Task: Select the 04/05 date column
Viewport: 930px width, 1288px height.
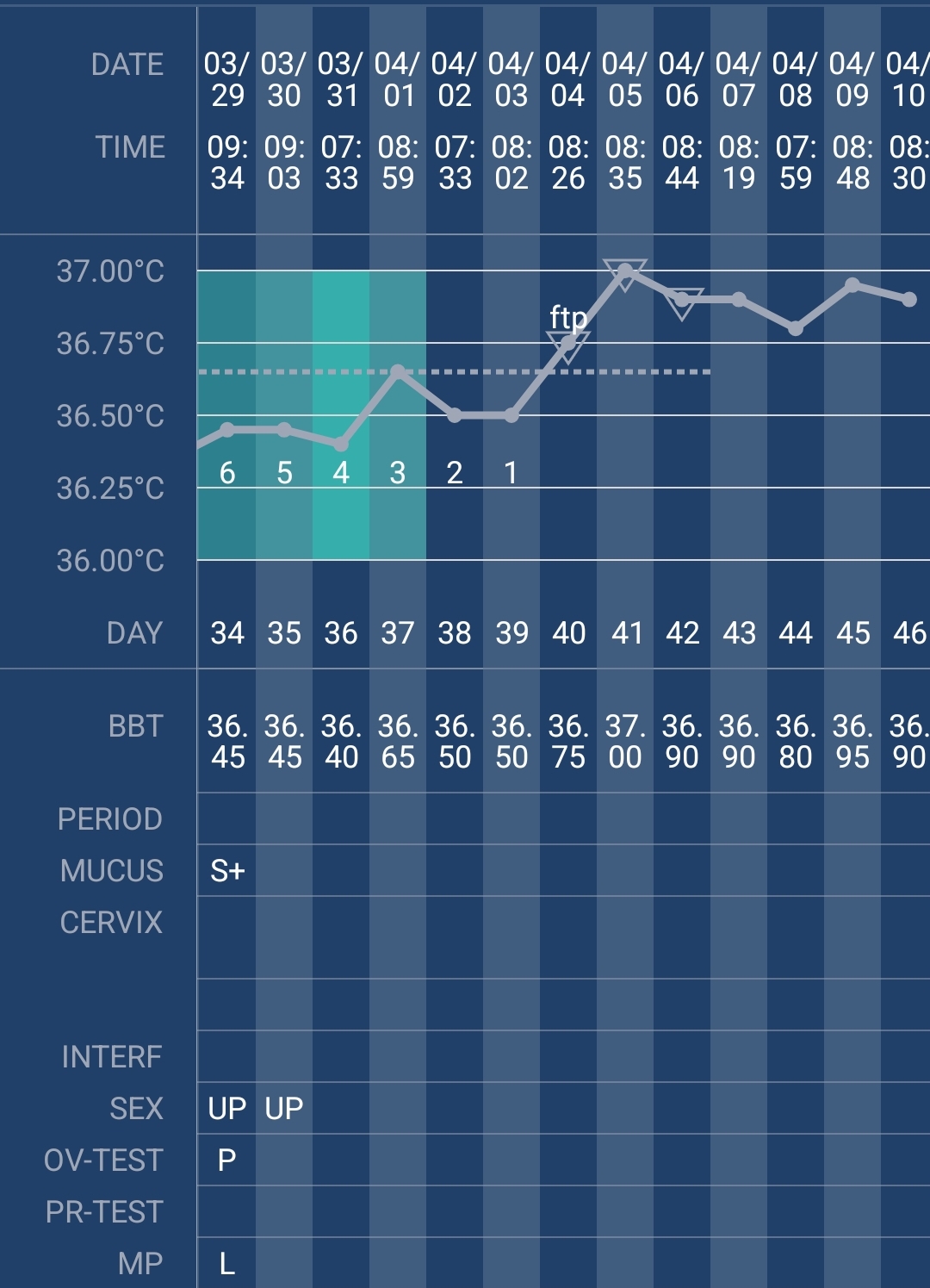Action: point(625,80)
